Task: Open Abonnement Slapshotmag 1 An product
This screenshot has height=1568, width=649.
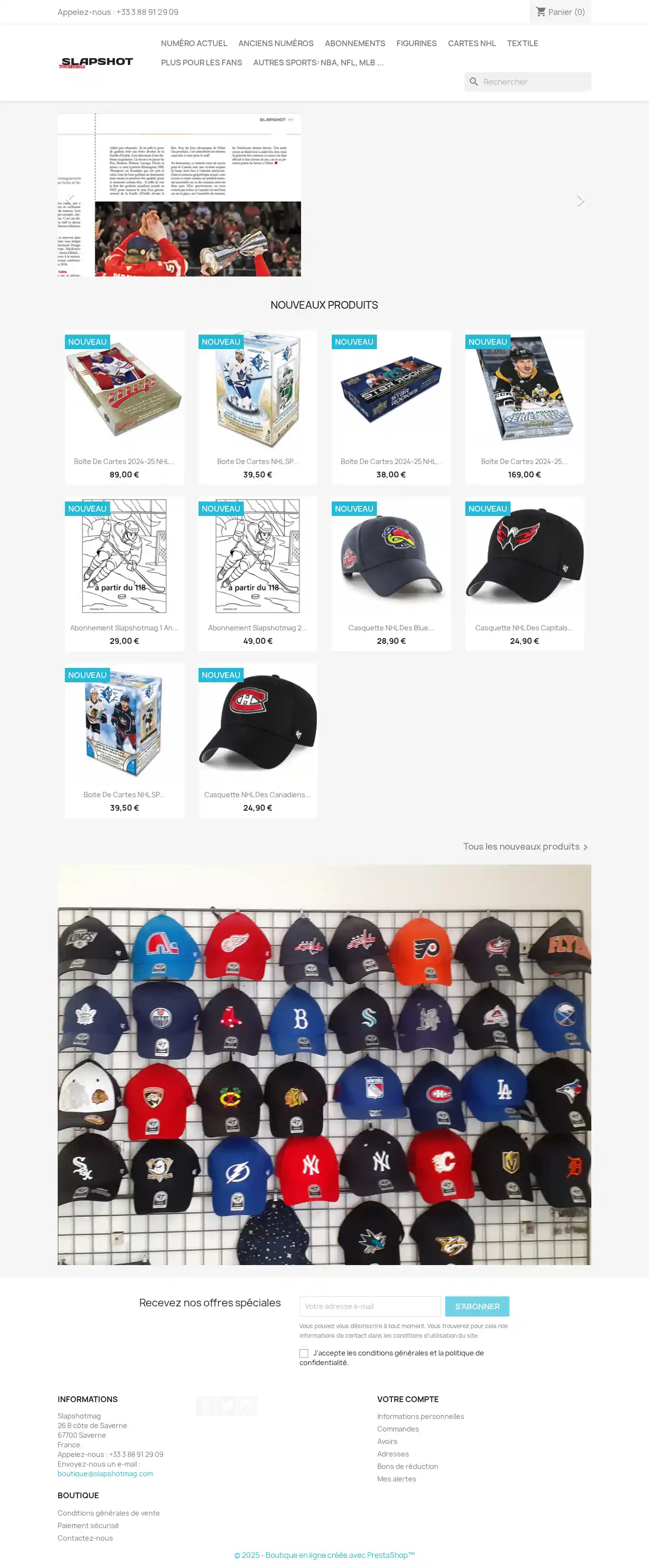Action: (x=124, y=627)
